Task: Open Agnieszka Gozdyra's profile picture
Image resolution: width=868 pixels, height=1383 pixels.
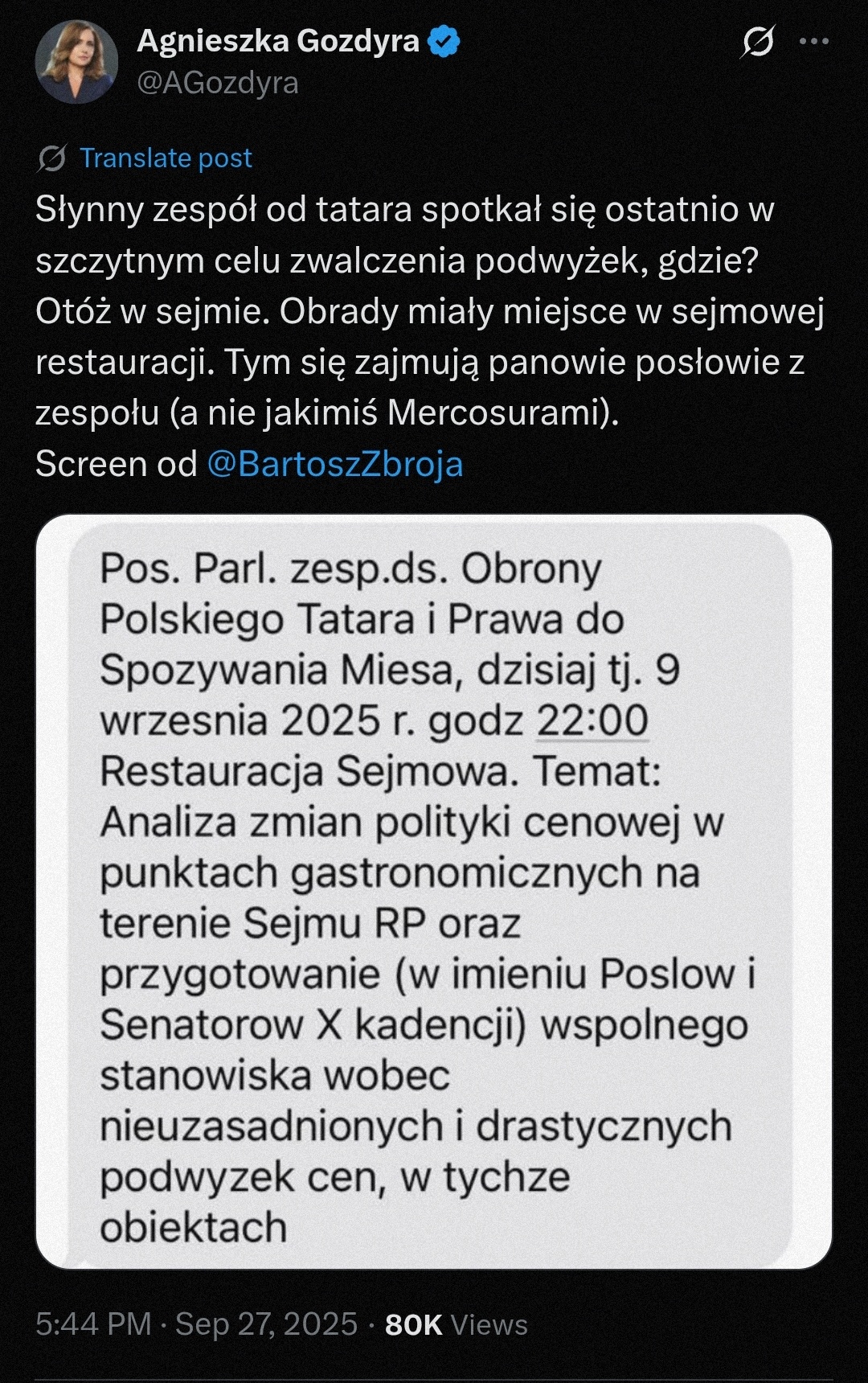Action: [x=76, y=62]
